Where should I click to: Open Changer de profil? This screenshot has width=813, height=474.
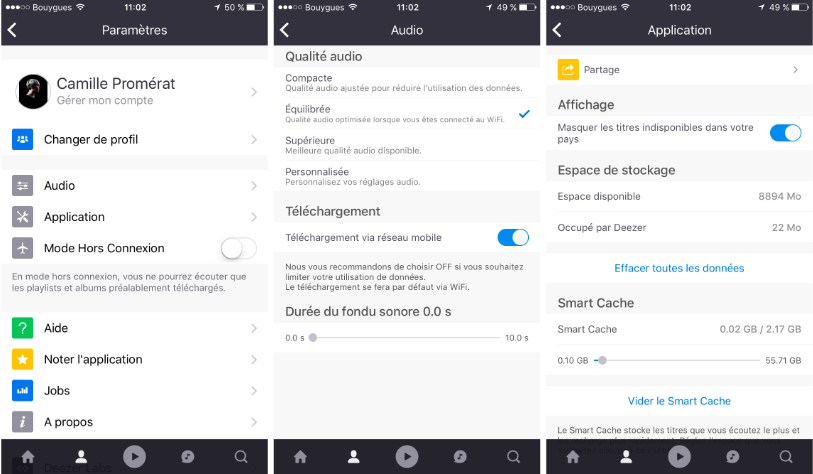tap(134, 139)
